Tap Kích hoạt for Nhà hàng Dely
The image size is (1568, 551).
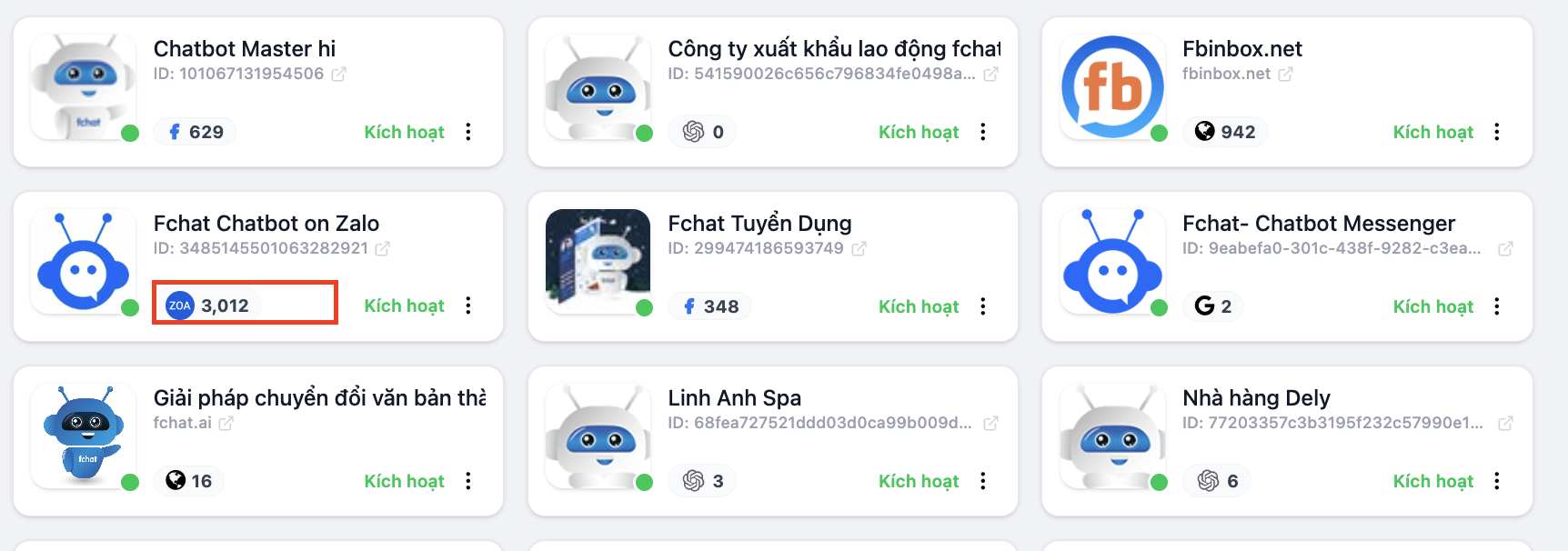1433,481
